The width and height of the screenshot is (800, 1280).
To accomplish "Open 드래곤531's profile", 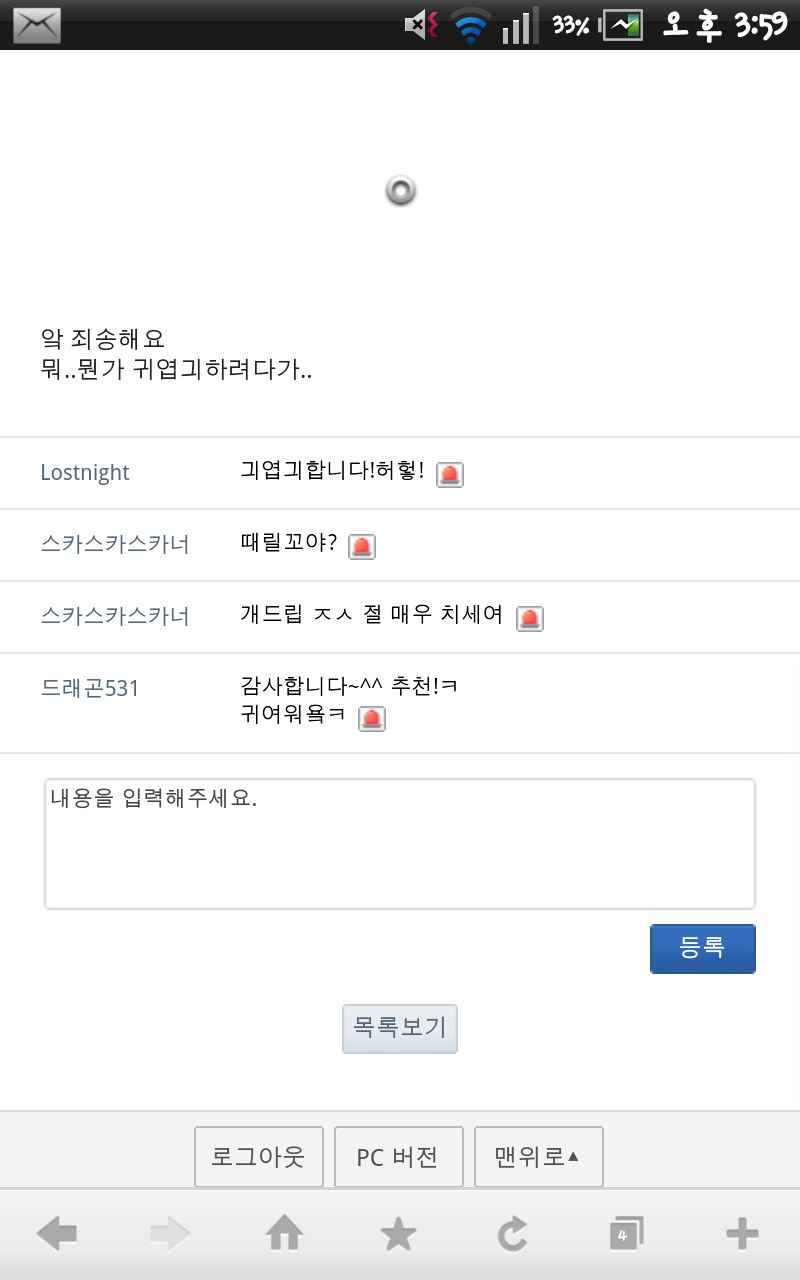I will 90,688.
